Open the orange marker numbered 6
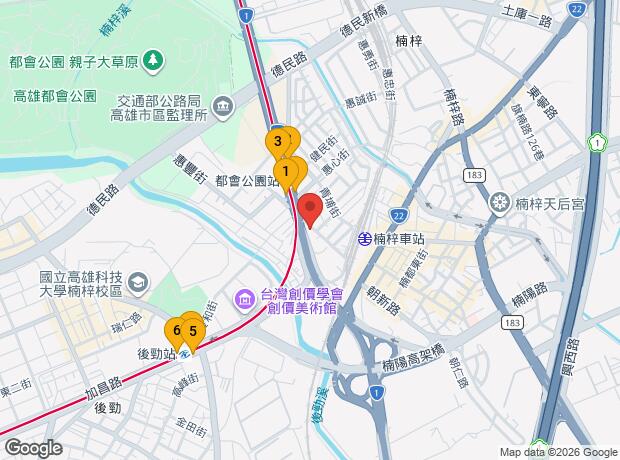Image resolution: width=620 pixels, height=460 pixels. tap(176, 330)
